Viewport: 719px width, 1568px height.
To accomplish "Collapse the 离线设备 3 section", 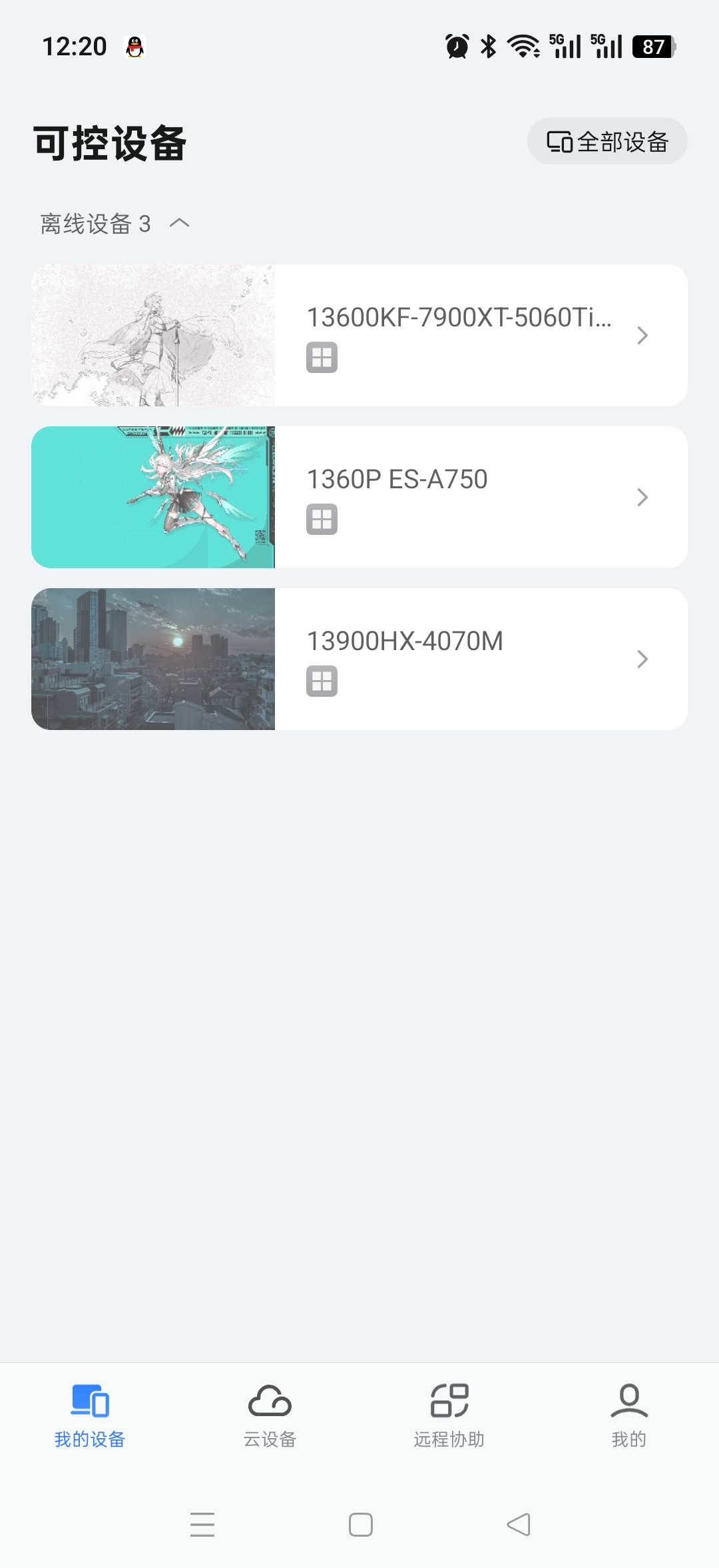I will (x=179, y=223).
